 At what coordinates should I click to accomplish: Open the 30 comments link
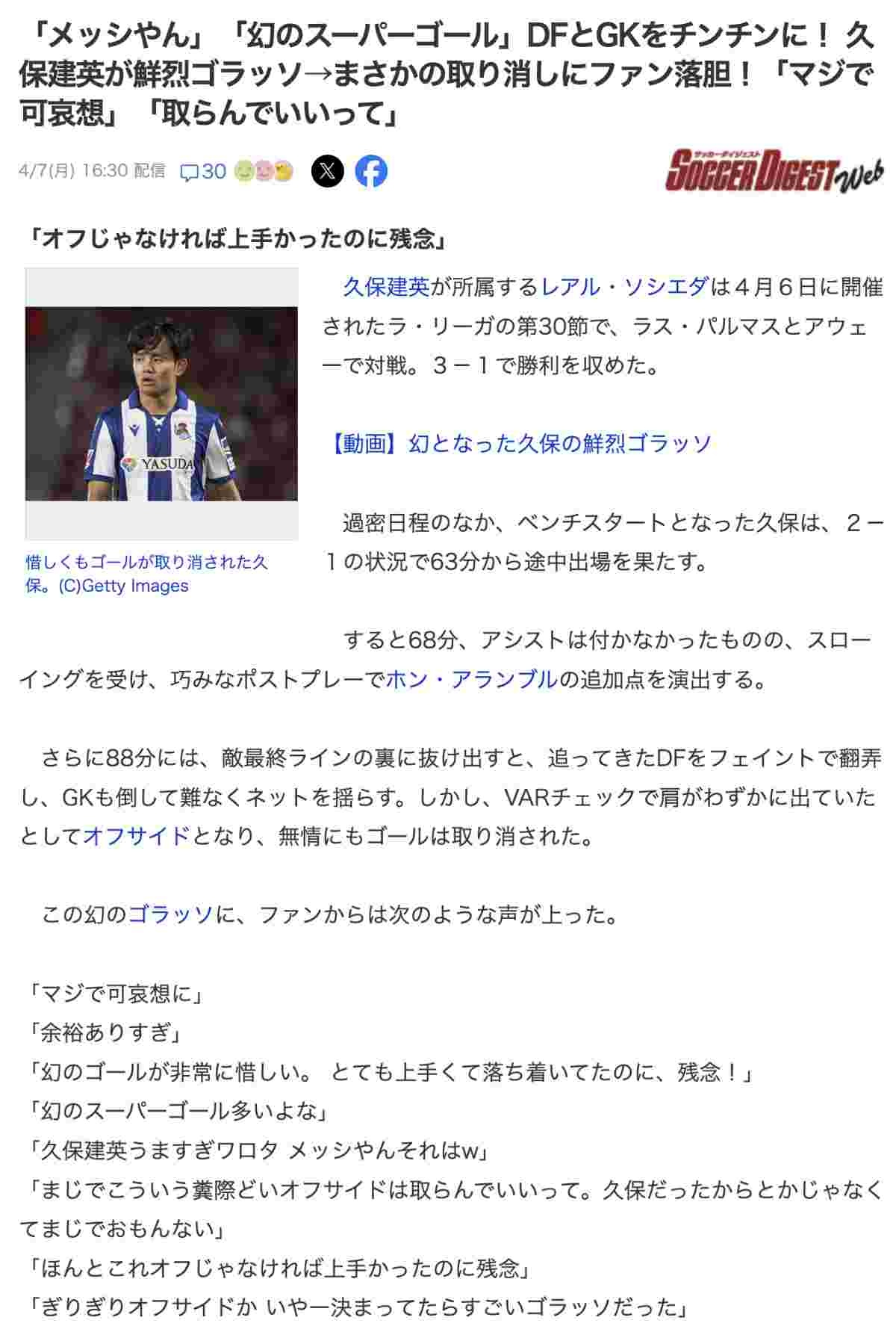(x=203, y=172)
